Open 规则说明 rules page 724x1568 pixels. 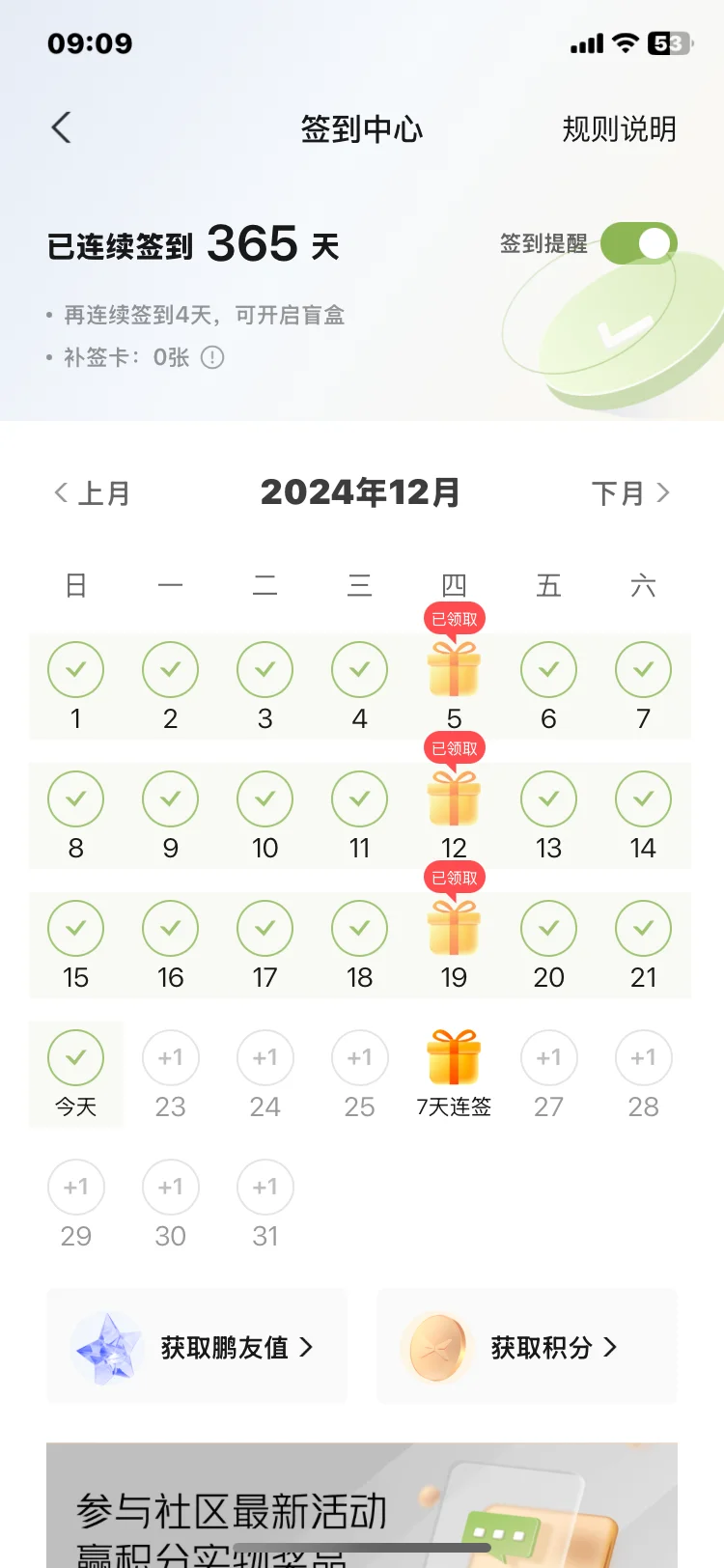point(619,128)
